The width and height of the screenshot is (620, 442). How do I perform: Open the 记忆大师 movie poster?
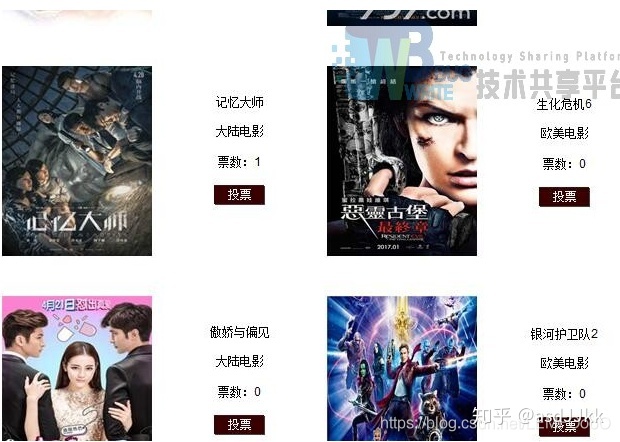tap(77, 161)
